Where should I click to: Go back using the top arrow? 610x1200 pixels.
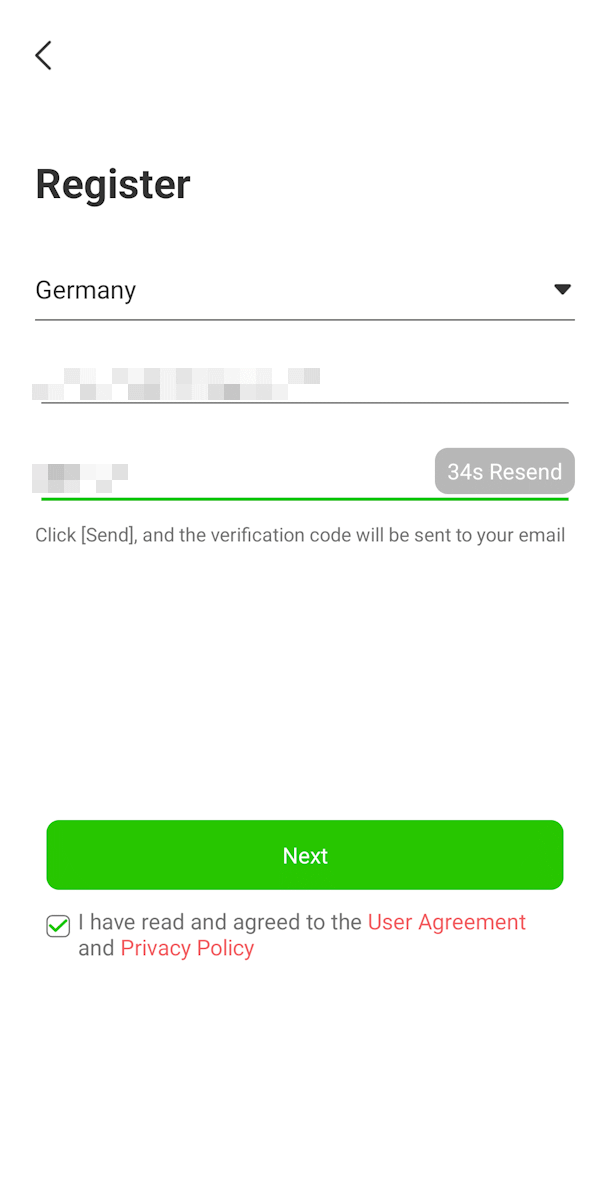click(x=43, y=56)
